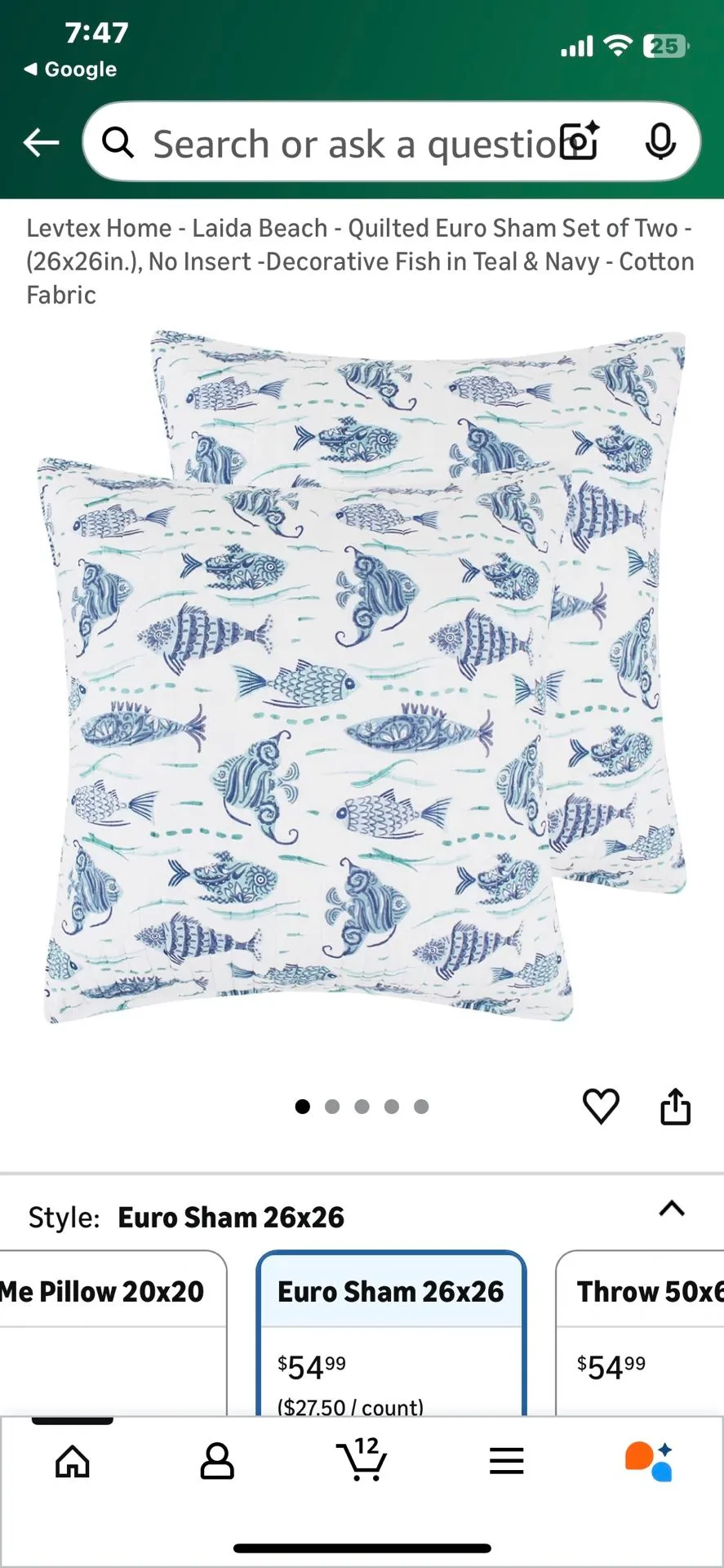Jump to the last carousel image

[x=422, y=1107]
